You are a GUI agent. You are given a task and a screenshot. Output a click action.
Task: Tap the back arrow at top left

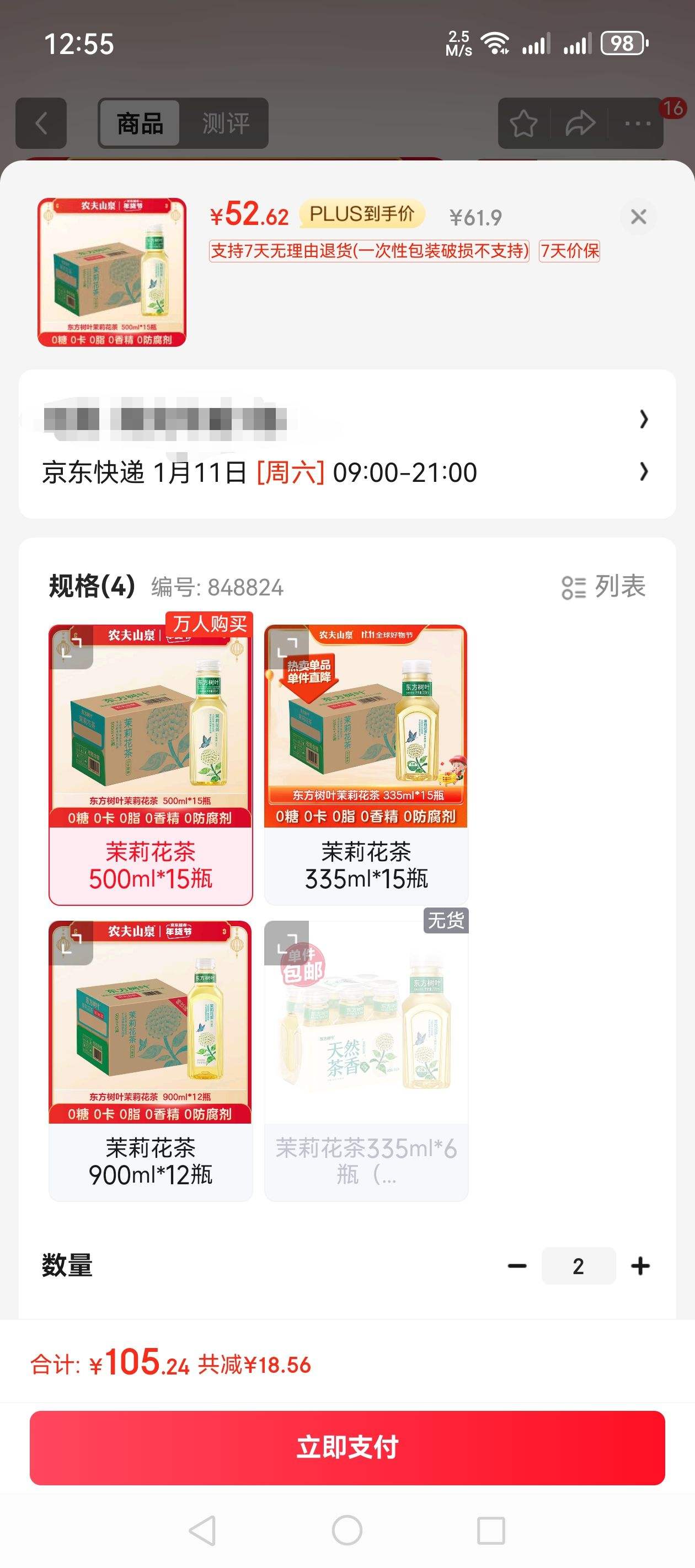(40, 123)
